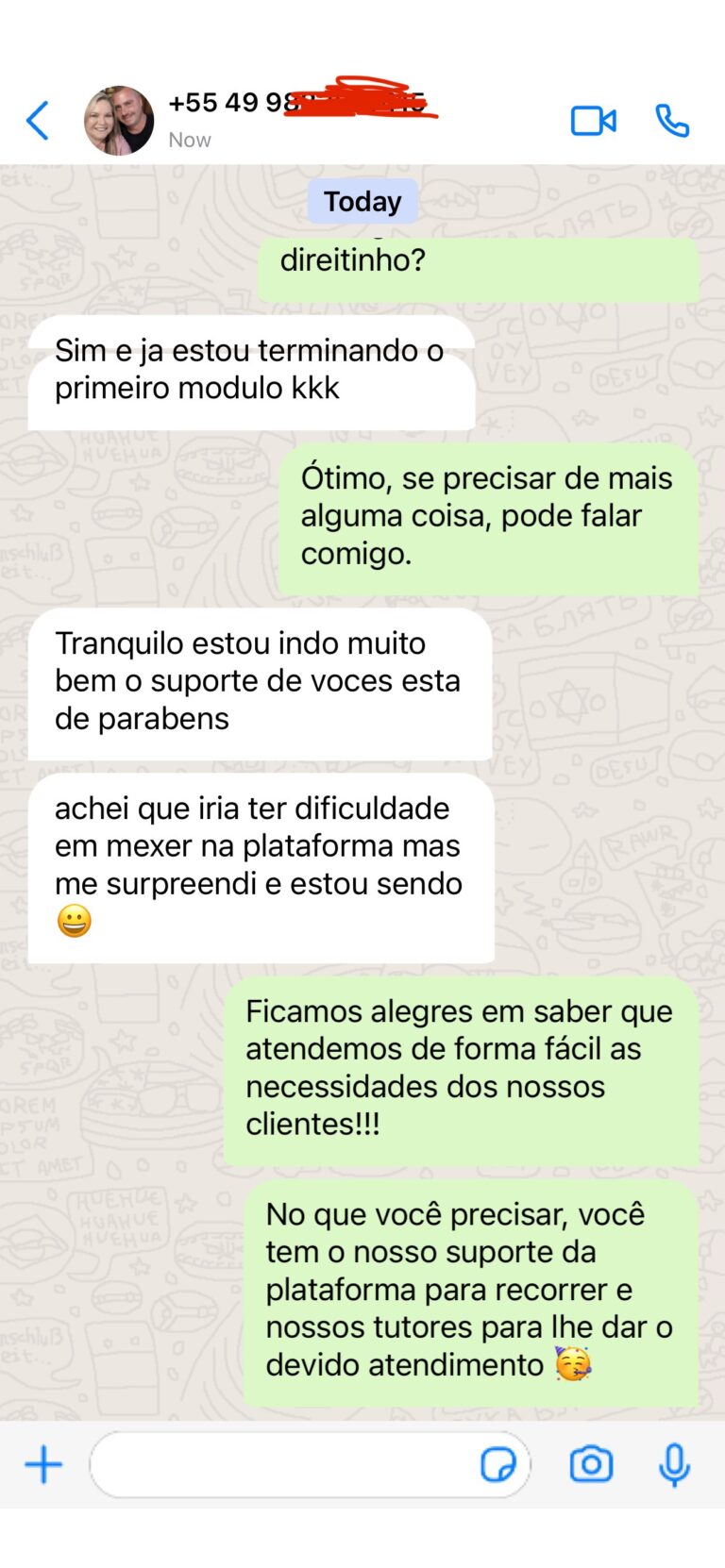The width and height of the screenshot is (725, 1568).
Task: Record a voice message
Action: coord(674,1464)
